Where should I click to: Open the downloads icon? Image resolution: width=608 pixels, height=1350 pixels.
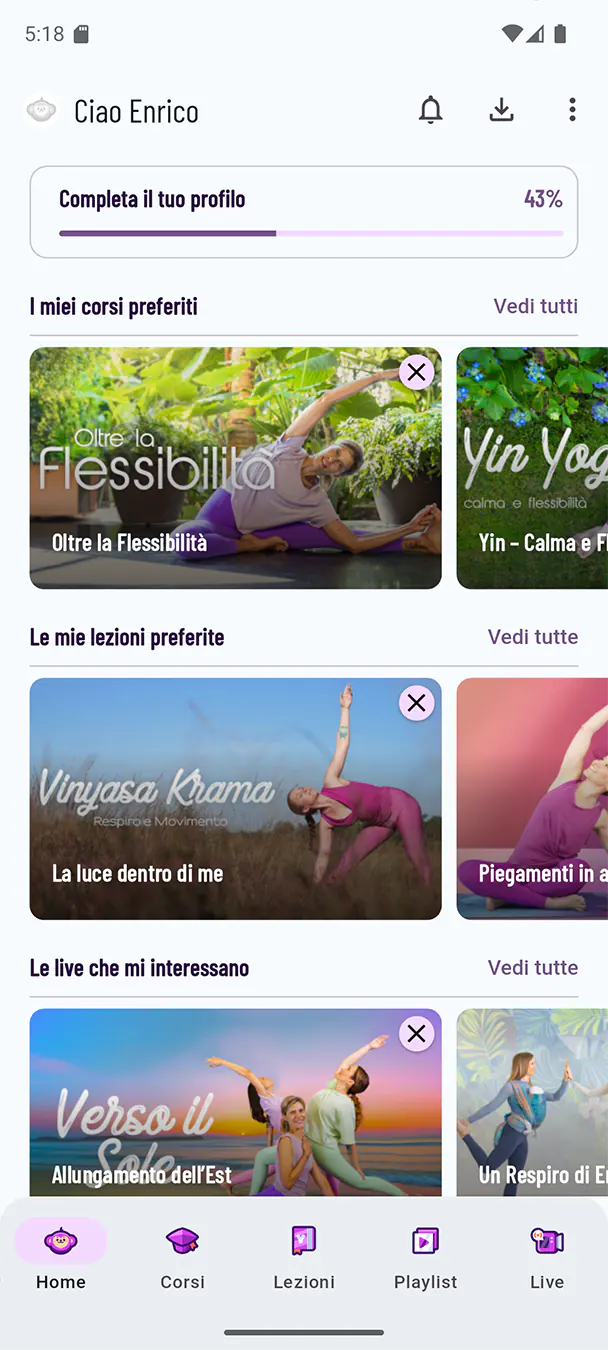point(502,110)
